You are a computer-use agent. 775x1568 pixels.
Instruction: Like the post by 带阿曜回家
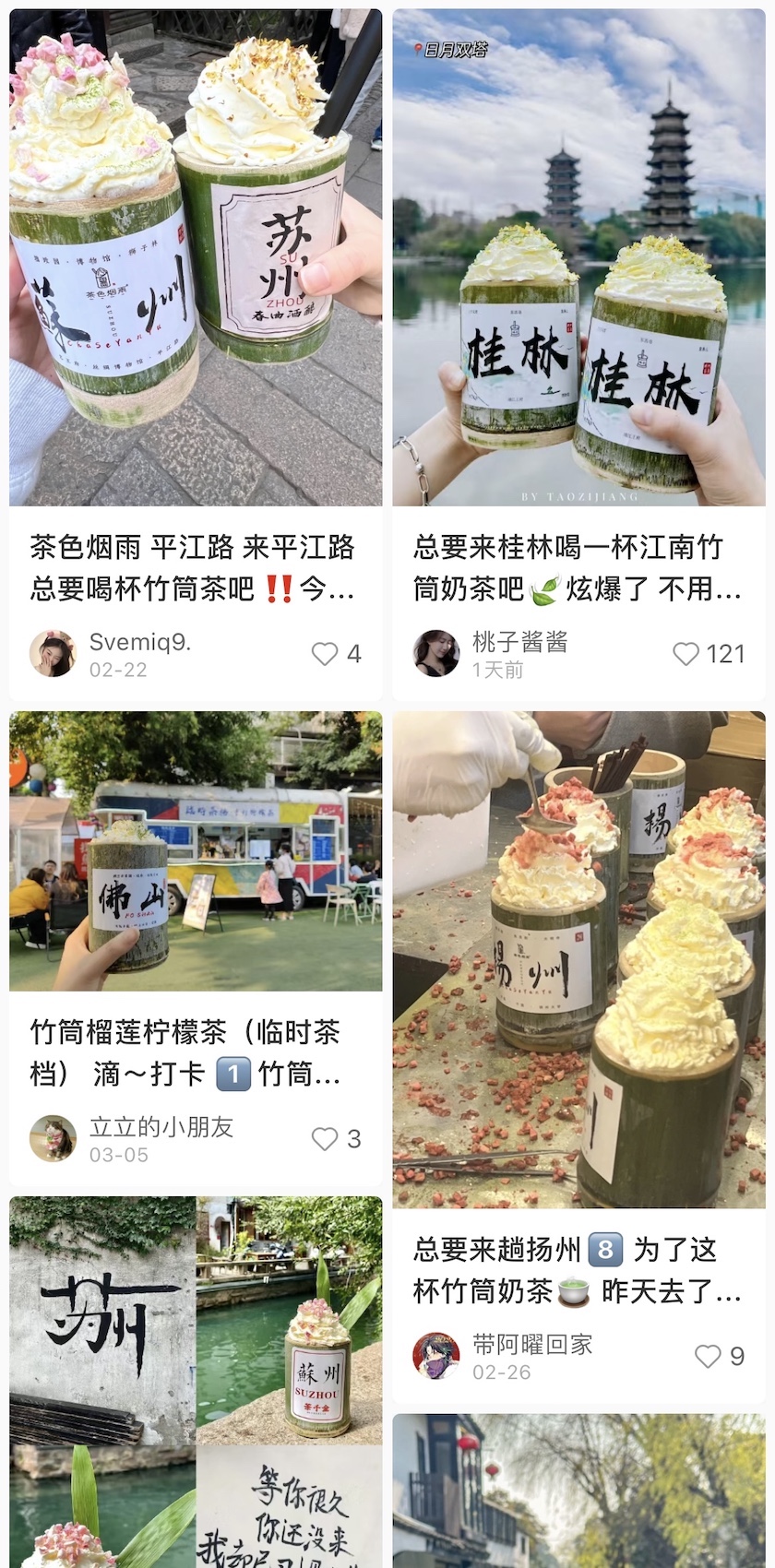pyautogui.click(x=708, y=1356)
